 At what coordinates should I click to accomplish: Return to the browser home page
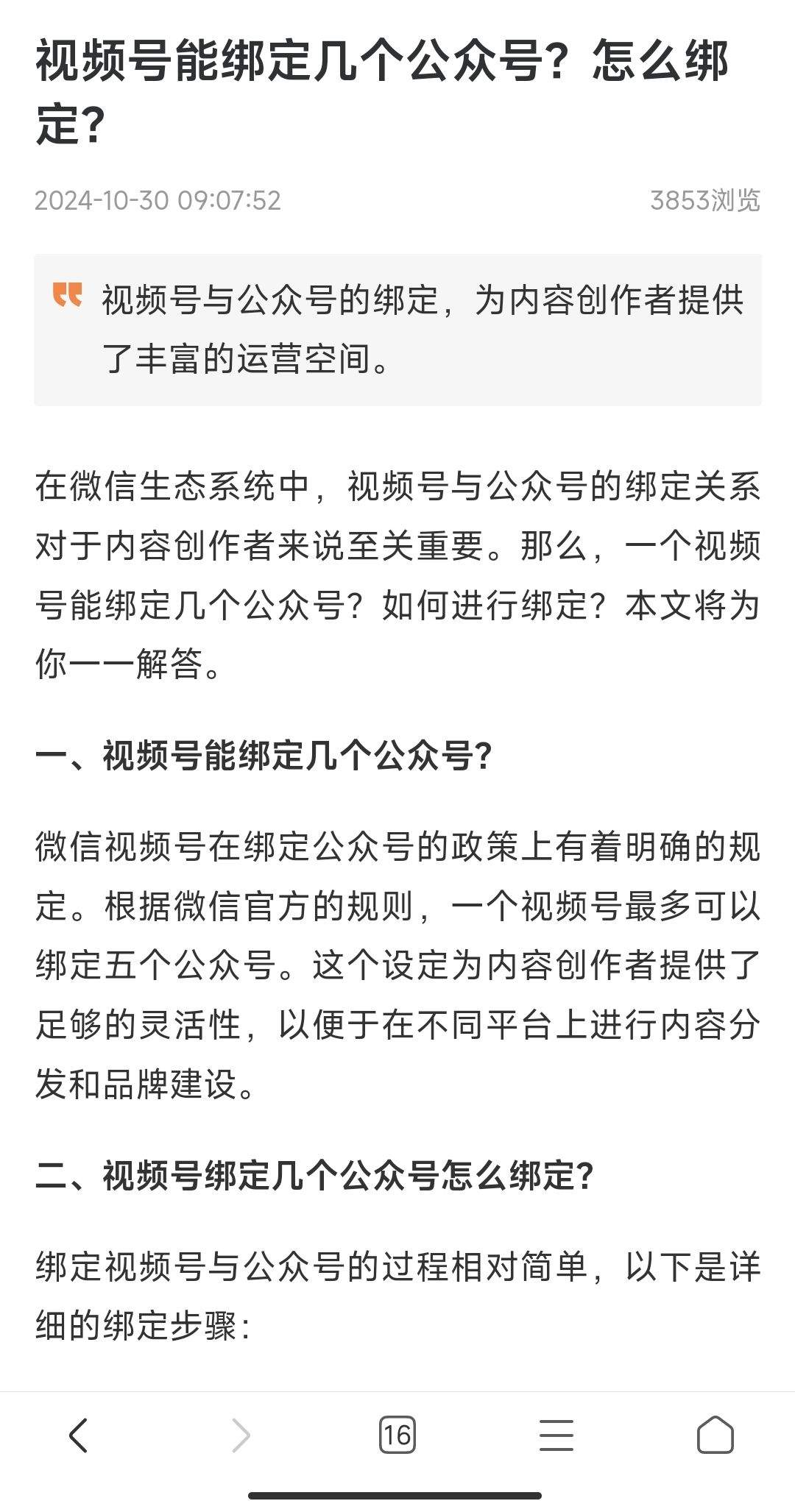point(715,1434)
